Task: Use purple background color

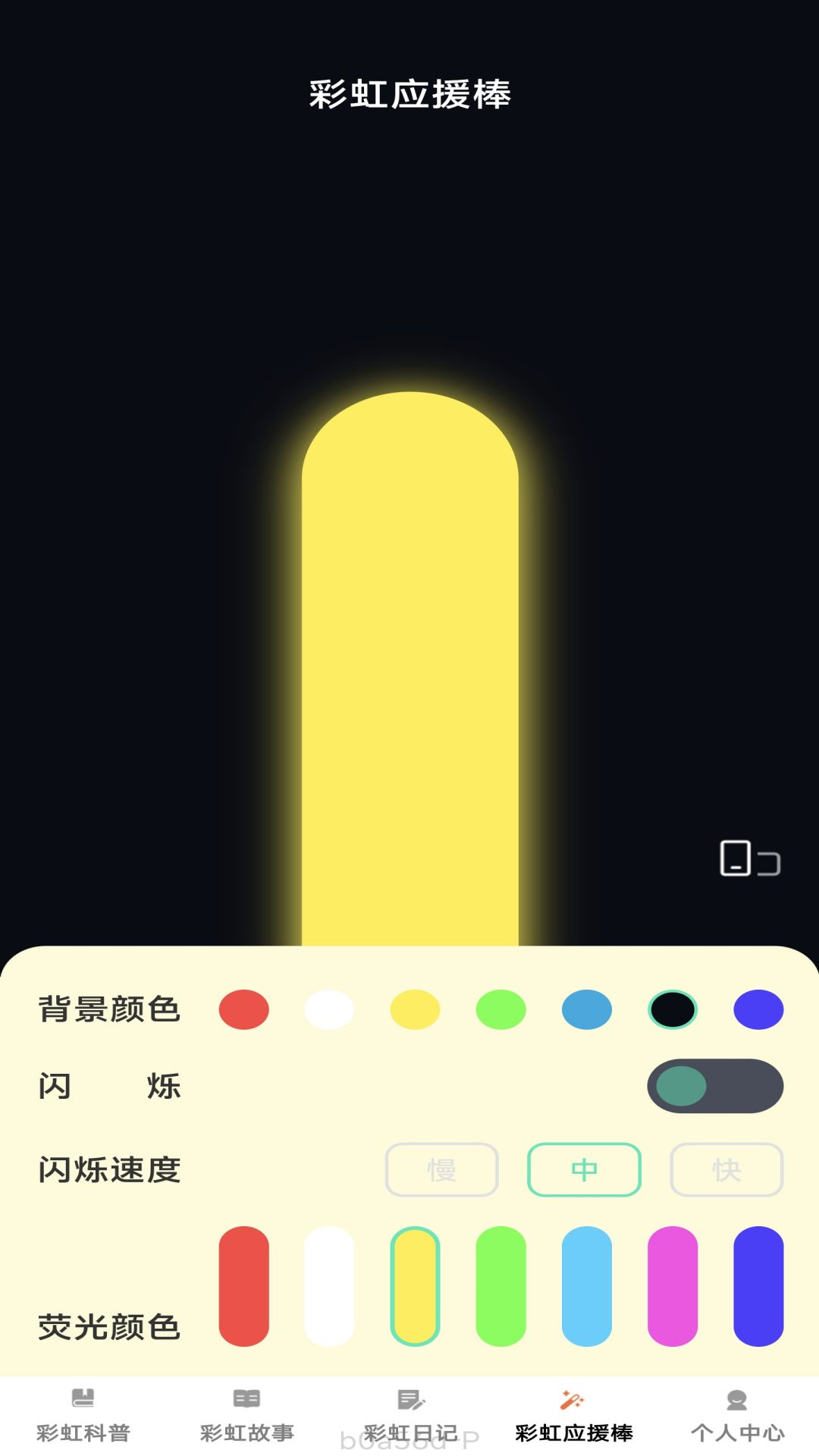Action: [x=758, y=1009]
